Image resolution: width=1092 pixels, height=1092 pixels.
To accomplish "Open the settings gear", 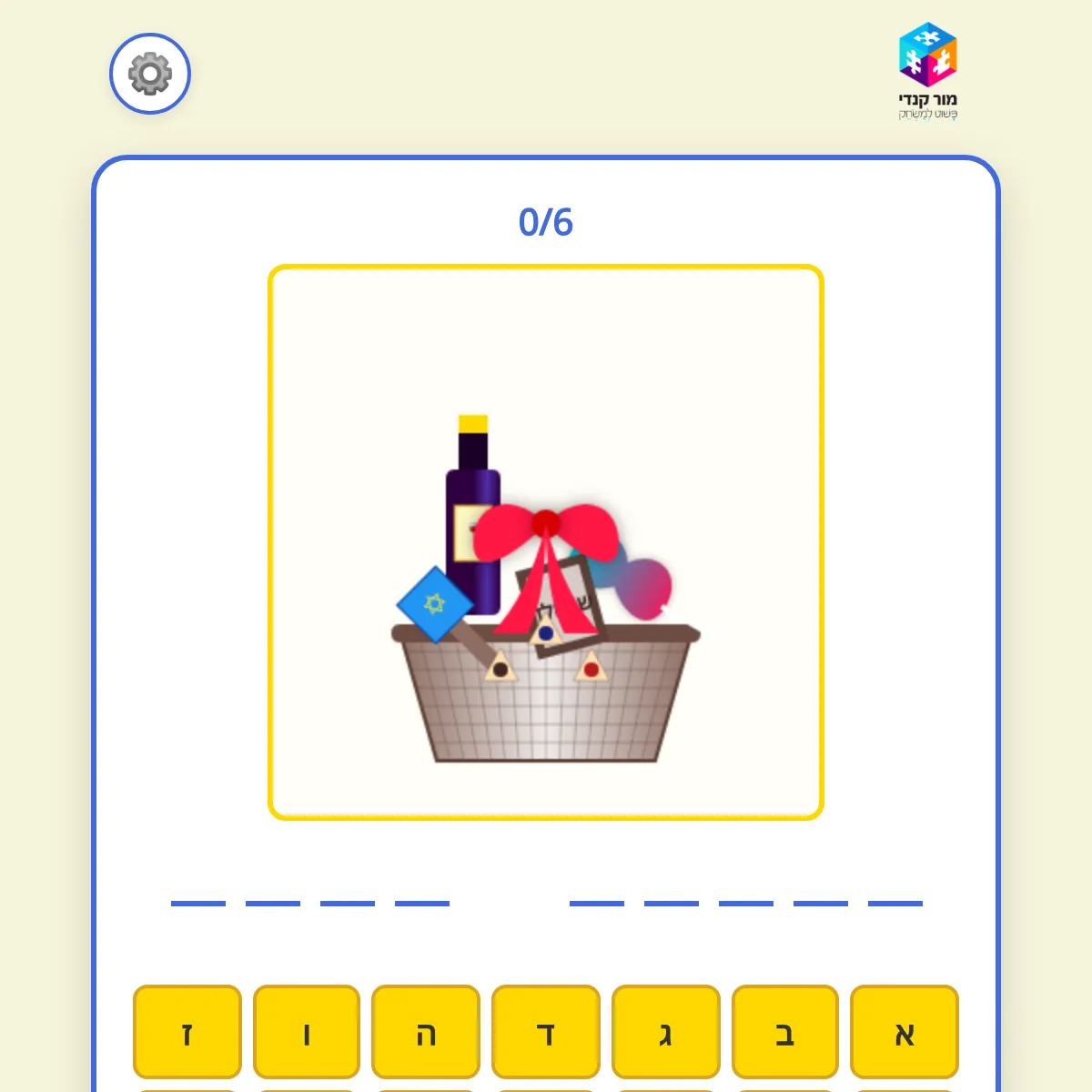I will pos(150,74).
